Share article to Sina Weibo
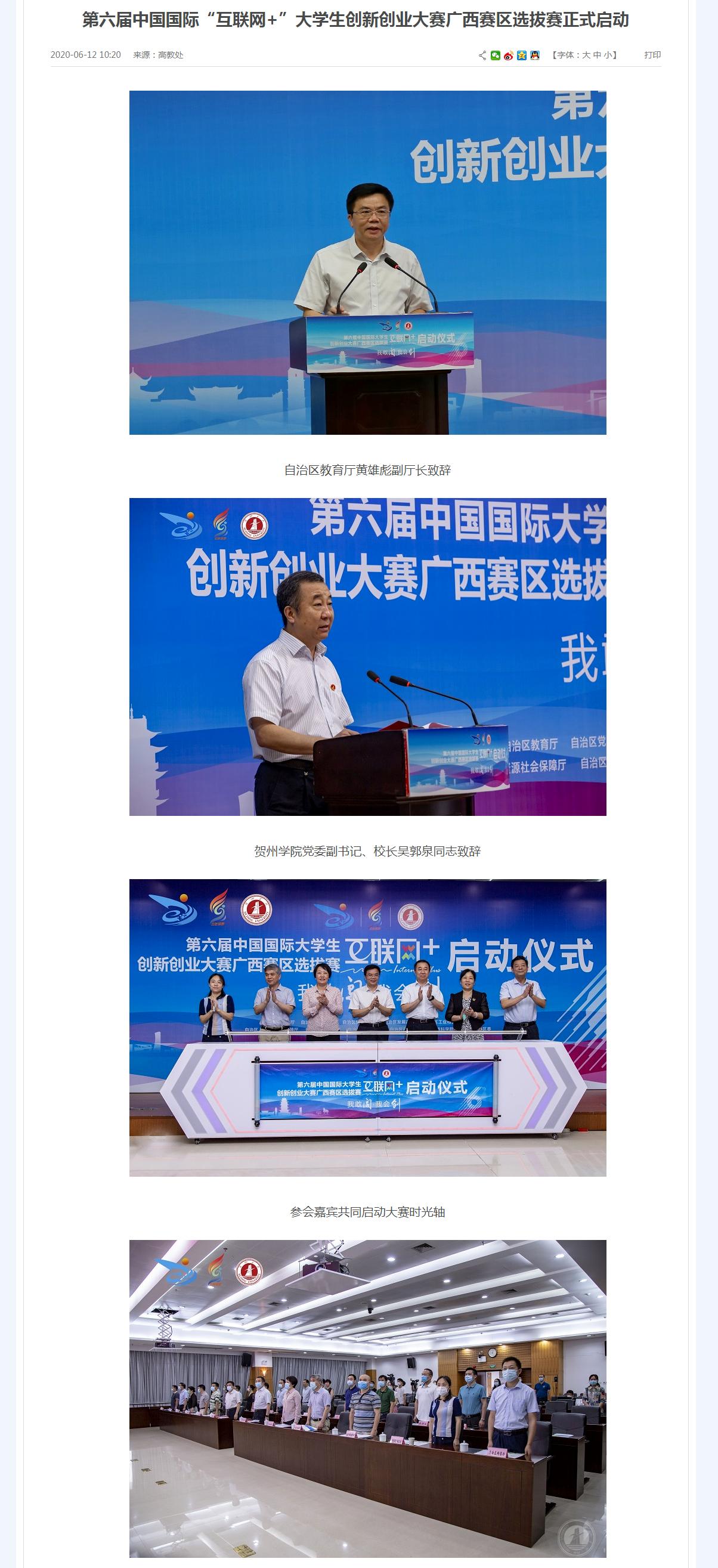This screenshot has width=718, height=1568. (509, 55)
